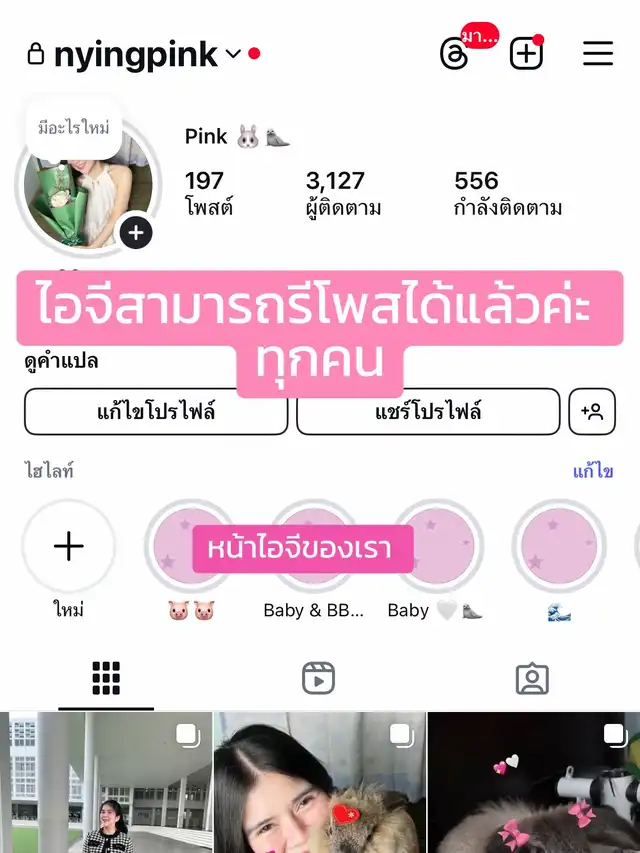
Task: View the wave emoji highlight
Action: click(x=559, y=547)
